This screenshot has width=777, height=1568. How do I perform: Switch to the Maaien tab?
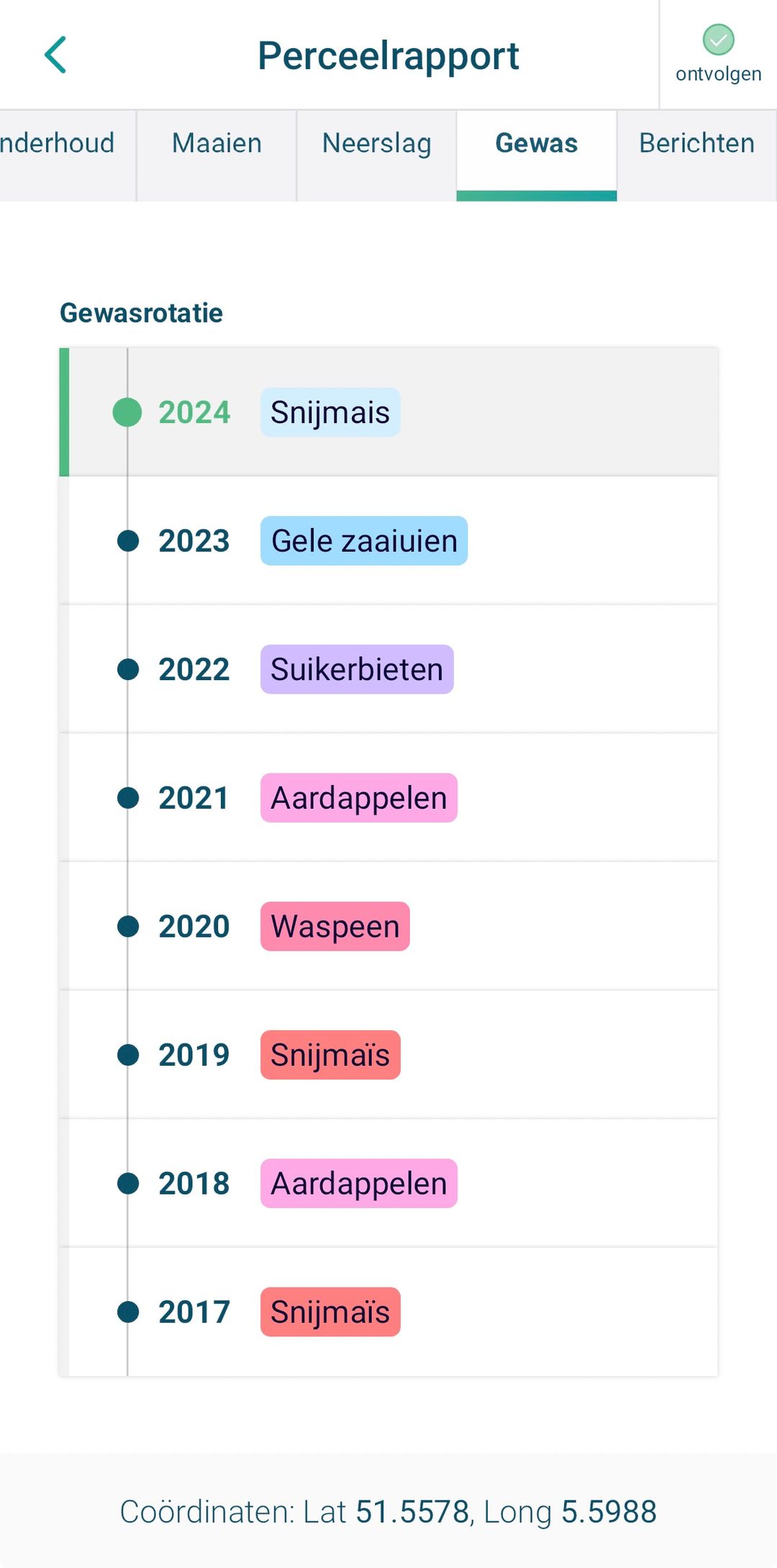click(217, 144)
